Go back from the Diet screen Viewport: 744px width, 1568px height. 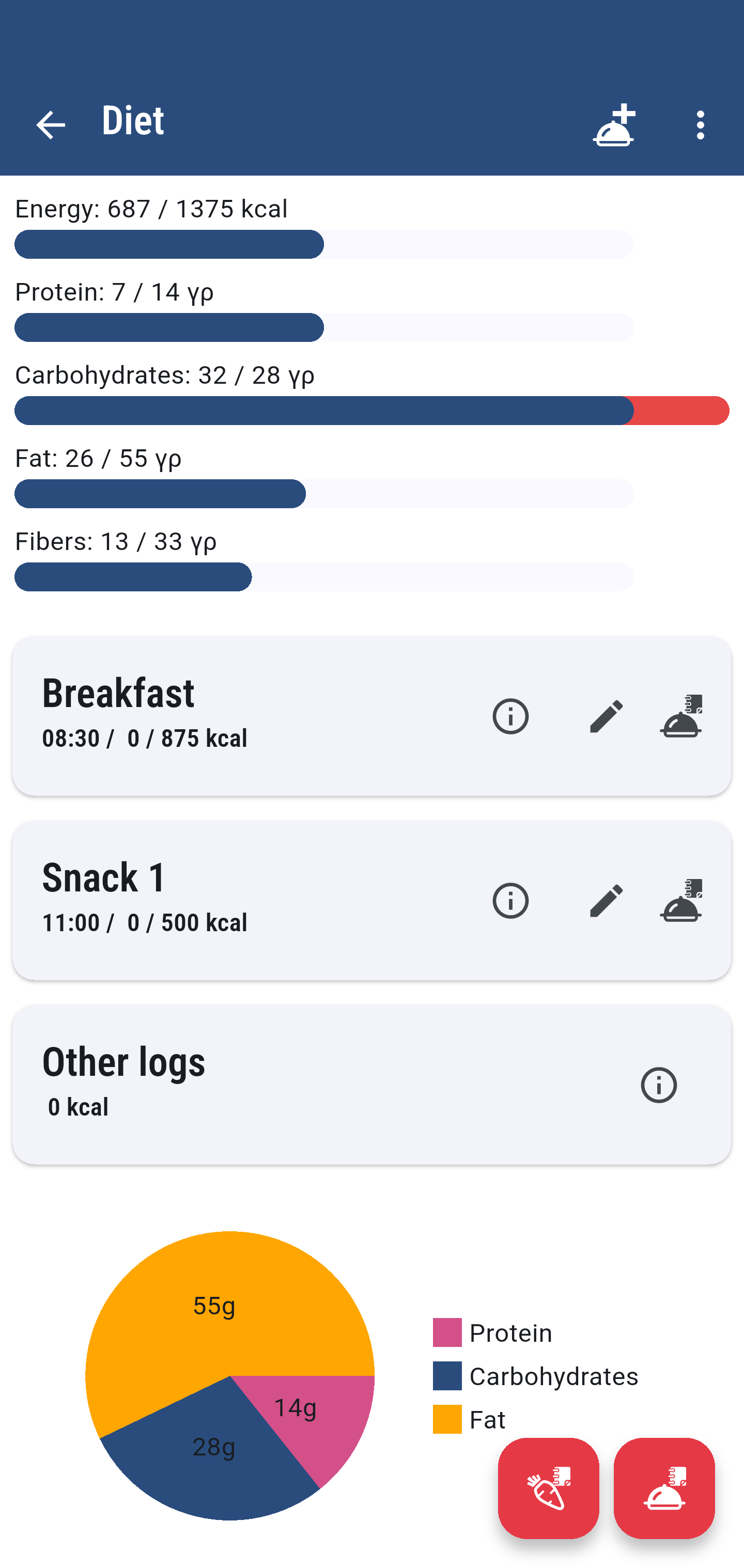[x=51, y=125]
